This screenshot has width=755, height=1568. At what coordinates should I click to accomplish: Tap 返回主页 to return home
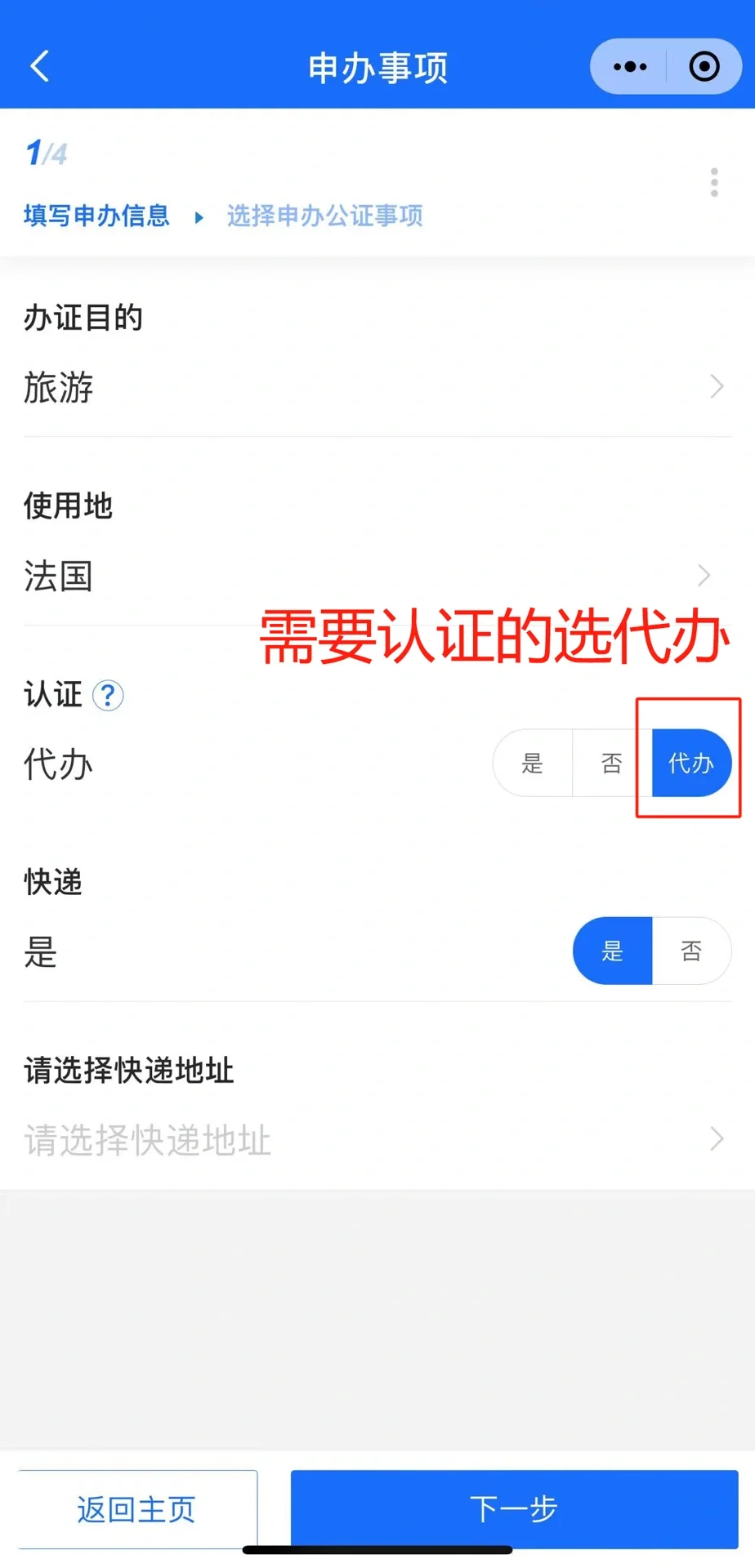(136, 1509)
